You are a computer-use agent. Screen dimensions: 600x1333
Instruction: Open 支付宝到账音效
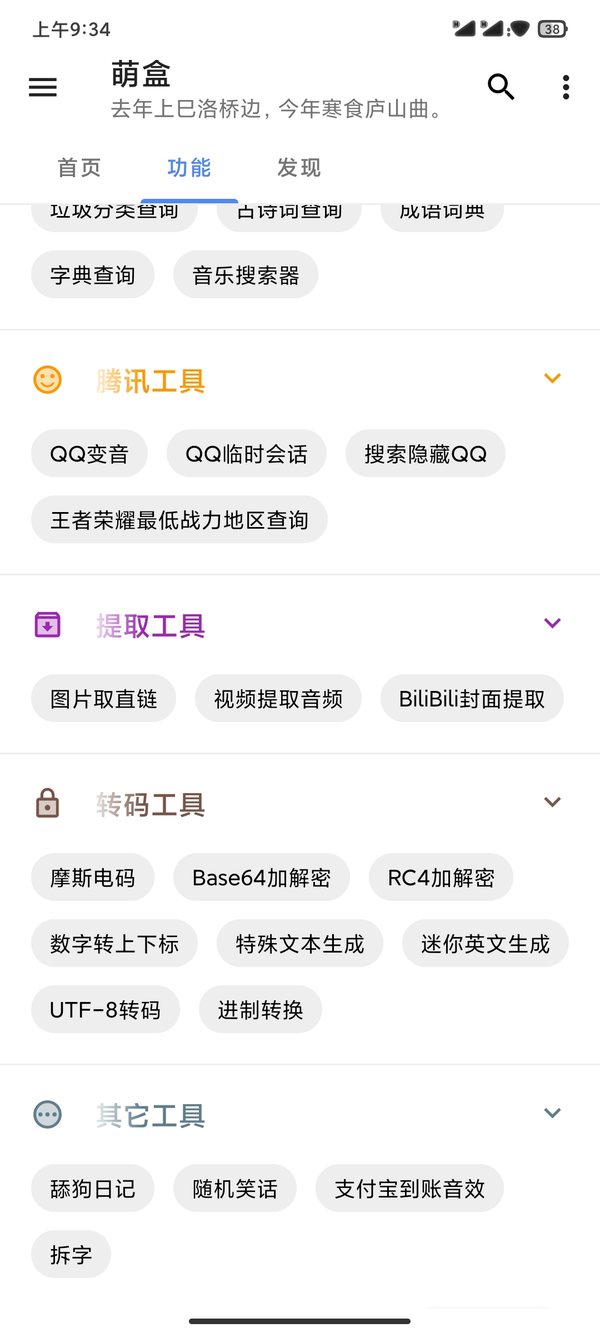[410, 1189]
